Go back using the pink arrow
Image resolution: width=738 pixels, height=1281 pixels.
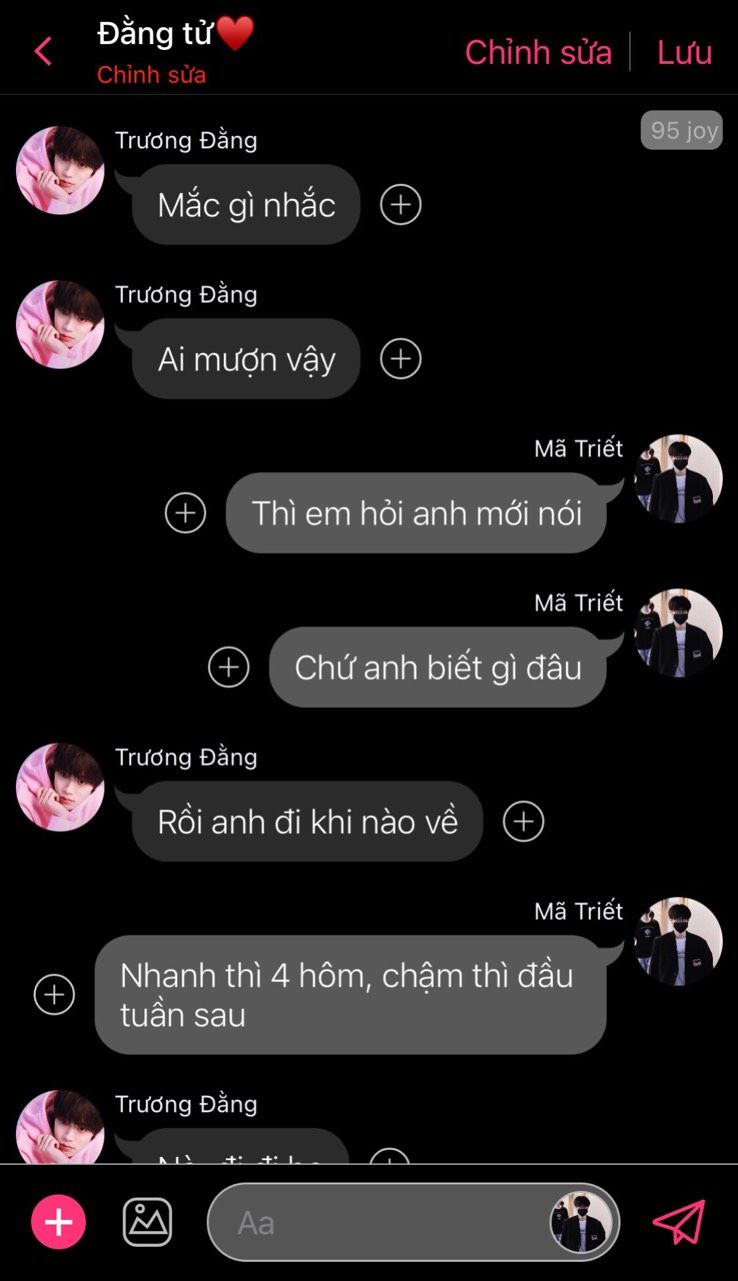42,51
